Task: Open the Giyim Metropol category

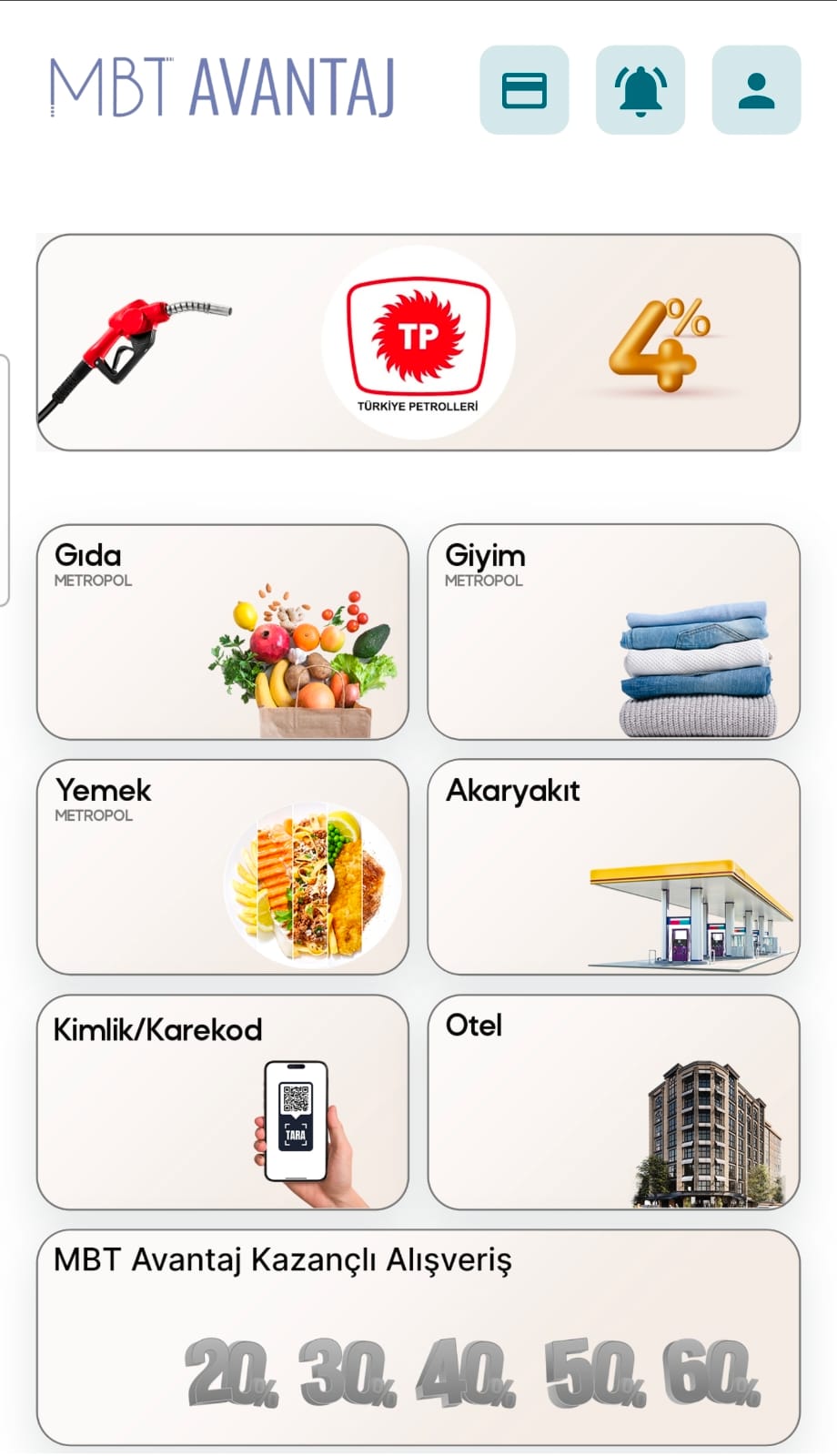Action: pyautogui.click(x=613, y=632)
